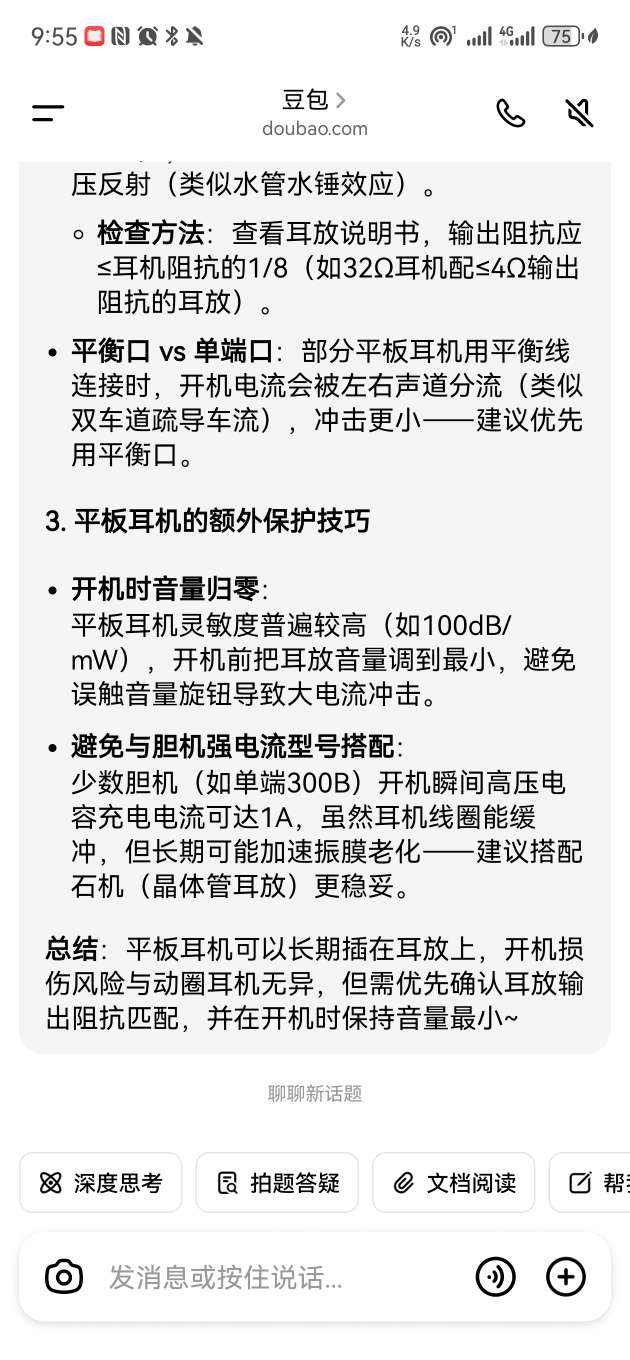Tap 聊聊新话题 to start a new topic
The image size is (630, 1360).
(315, 1094)
